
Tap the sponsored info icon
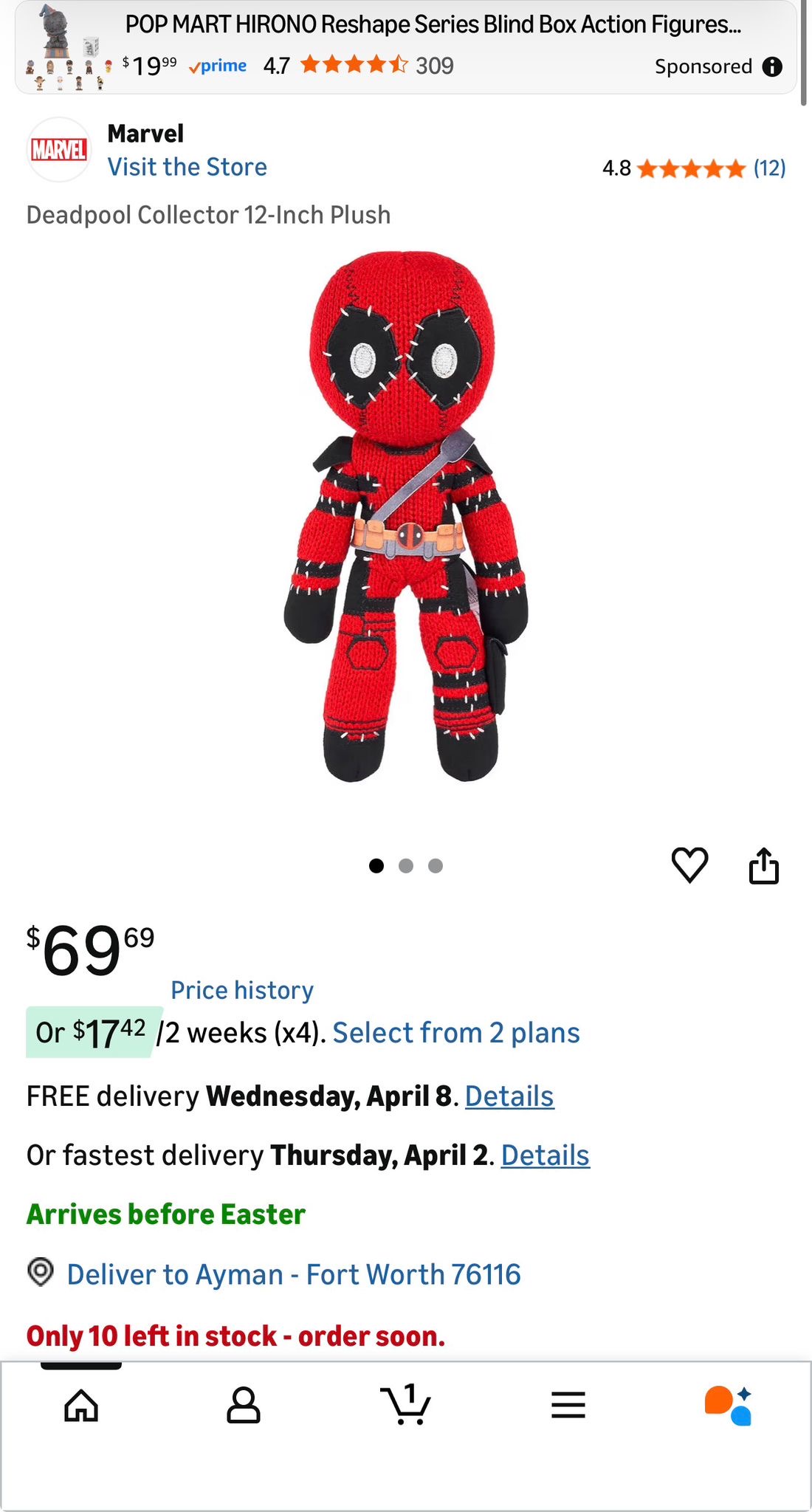coord(772,66)
